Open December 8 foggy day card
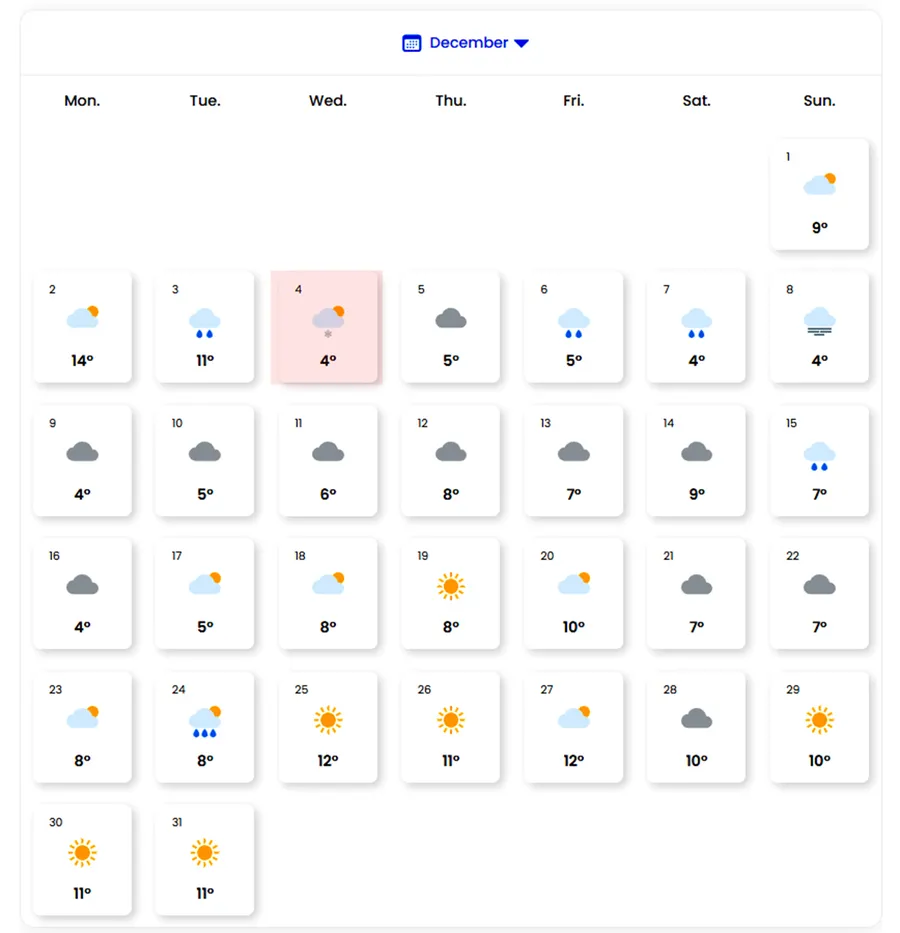 pyautogui.click(x=819, y=327)
